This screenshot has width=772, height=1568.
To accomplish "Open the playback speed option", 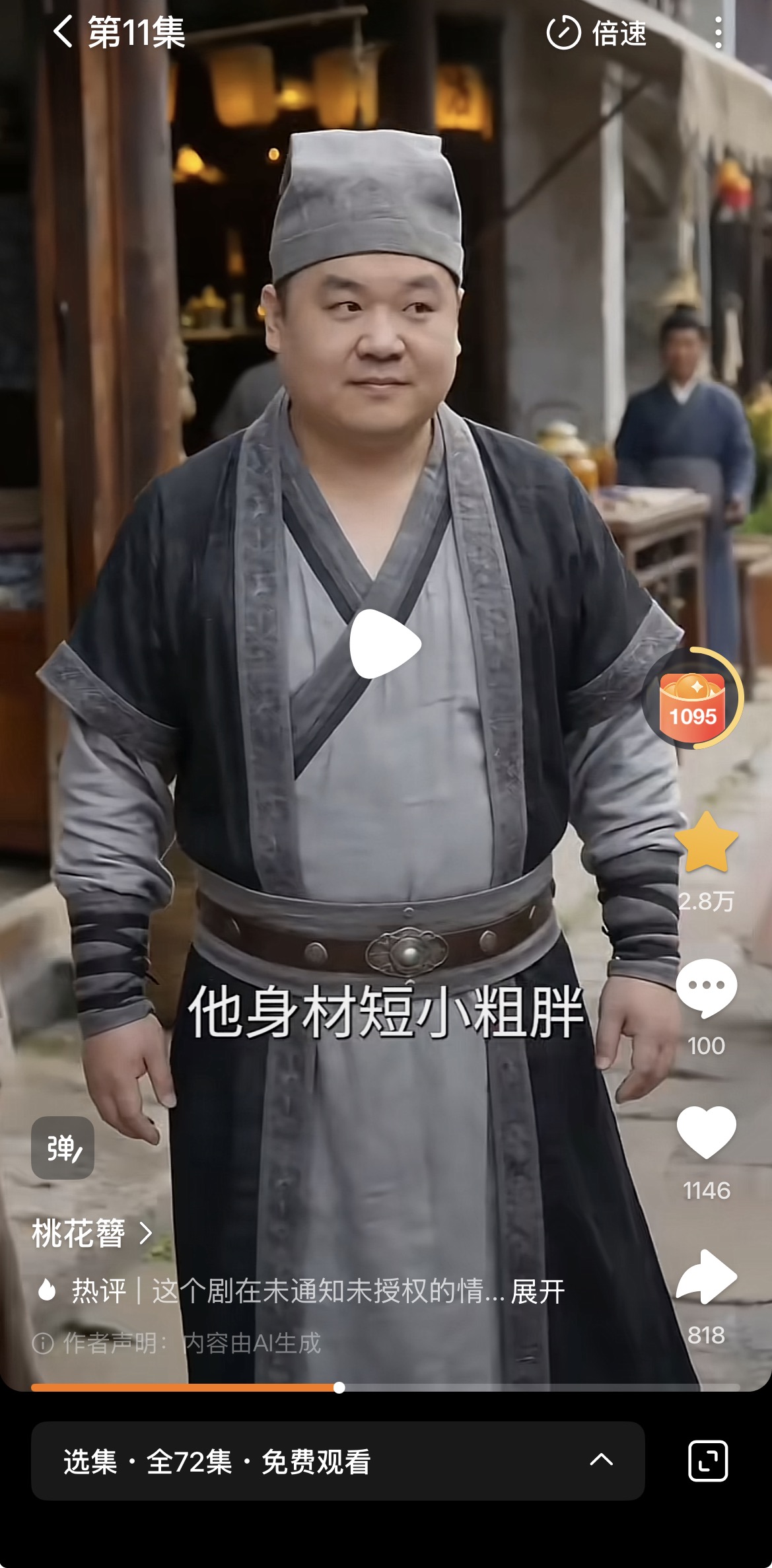I will pos(596,34).
